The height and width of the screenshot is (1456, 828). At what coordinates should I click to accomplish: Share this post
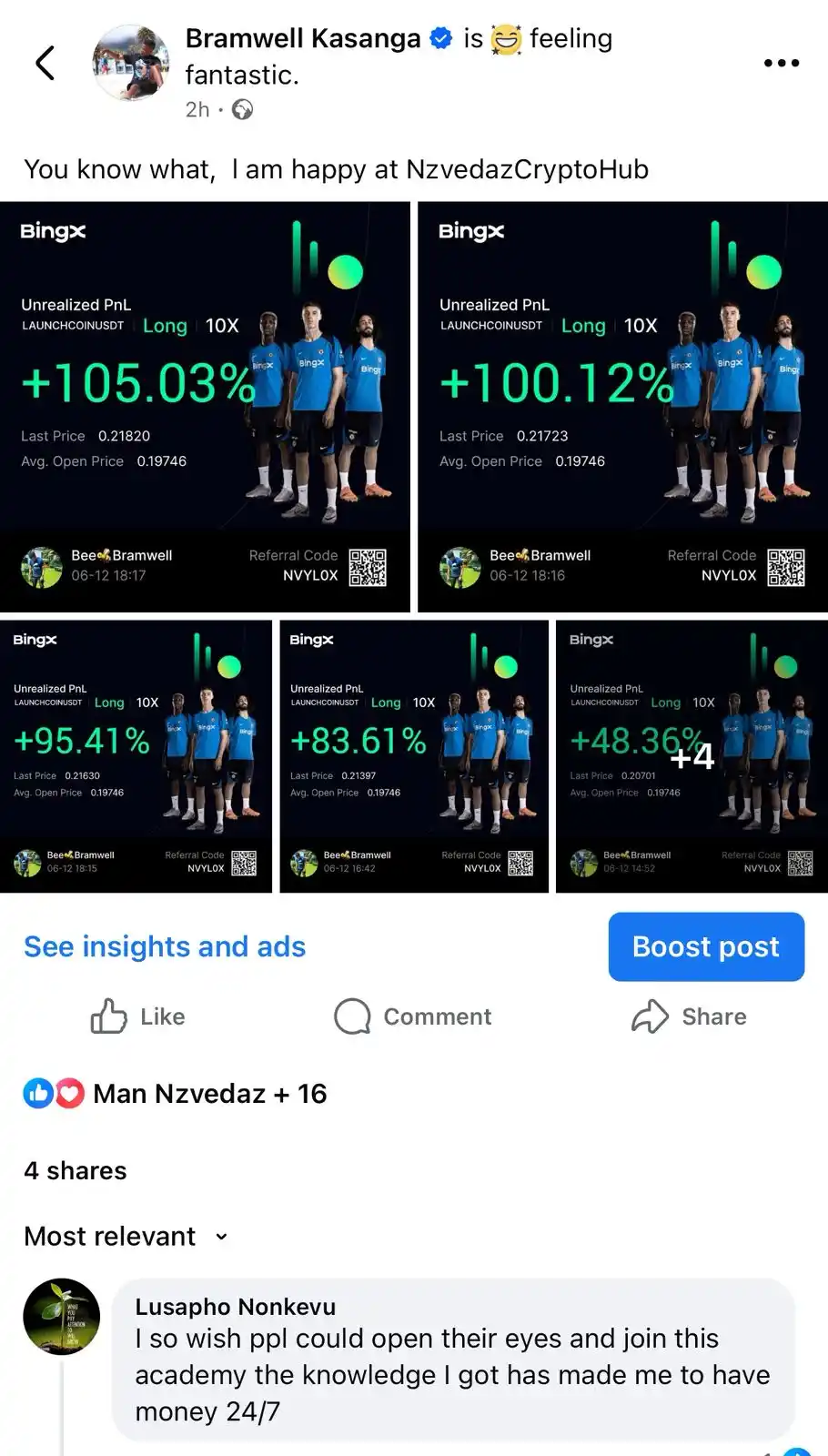coord(689,1016)
